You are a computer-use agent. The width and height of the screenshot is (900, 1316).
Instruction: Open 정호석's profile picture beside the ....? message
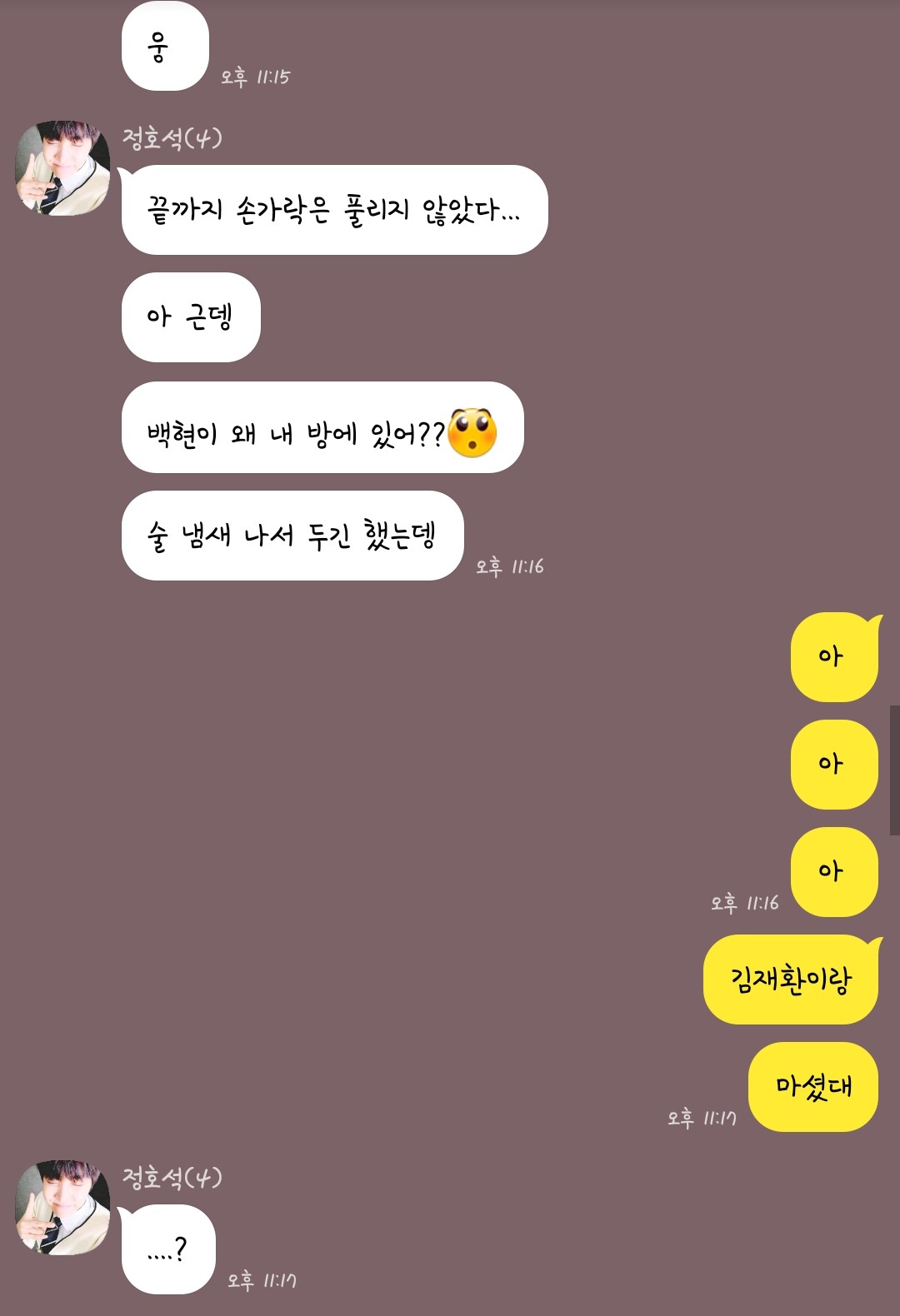tap(62, 1207)
